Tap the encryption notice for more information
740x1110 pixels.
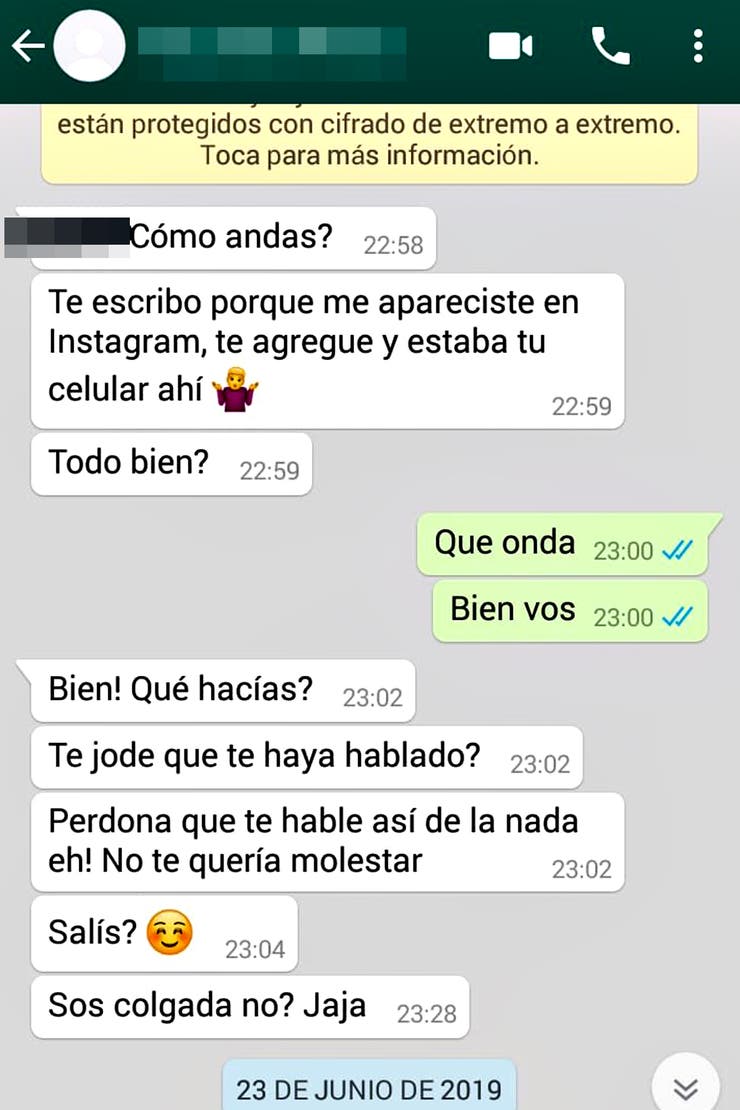click(369, 141)
